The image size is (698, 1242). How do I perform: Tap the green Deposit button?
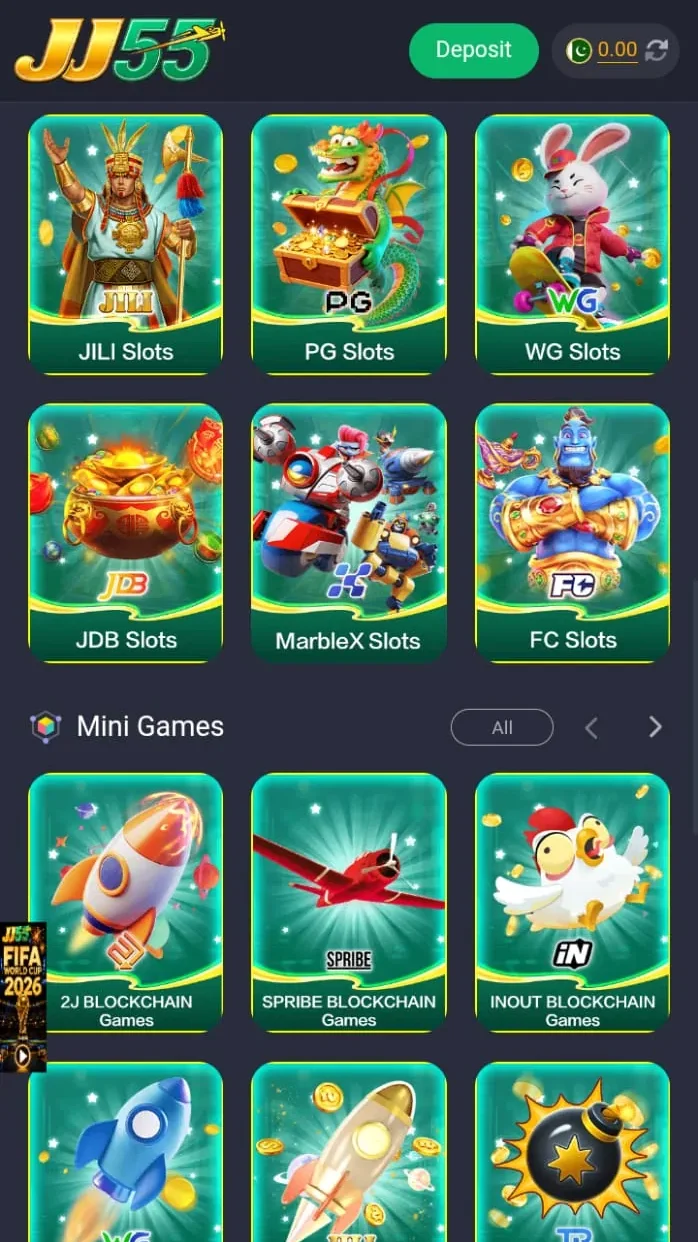474,50
